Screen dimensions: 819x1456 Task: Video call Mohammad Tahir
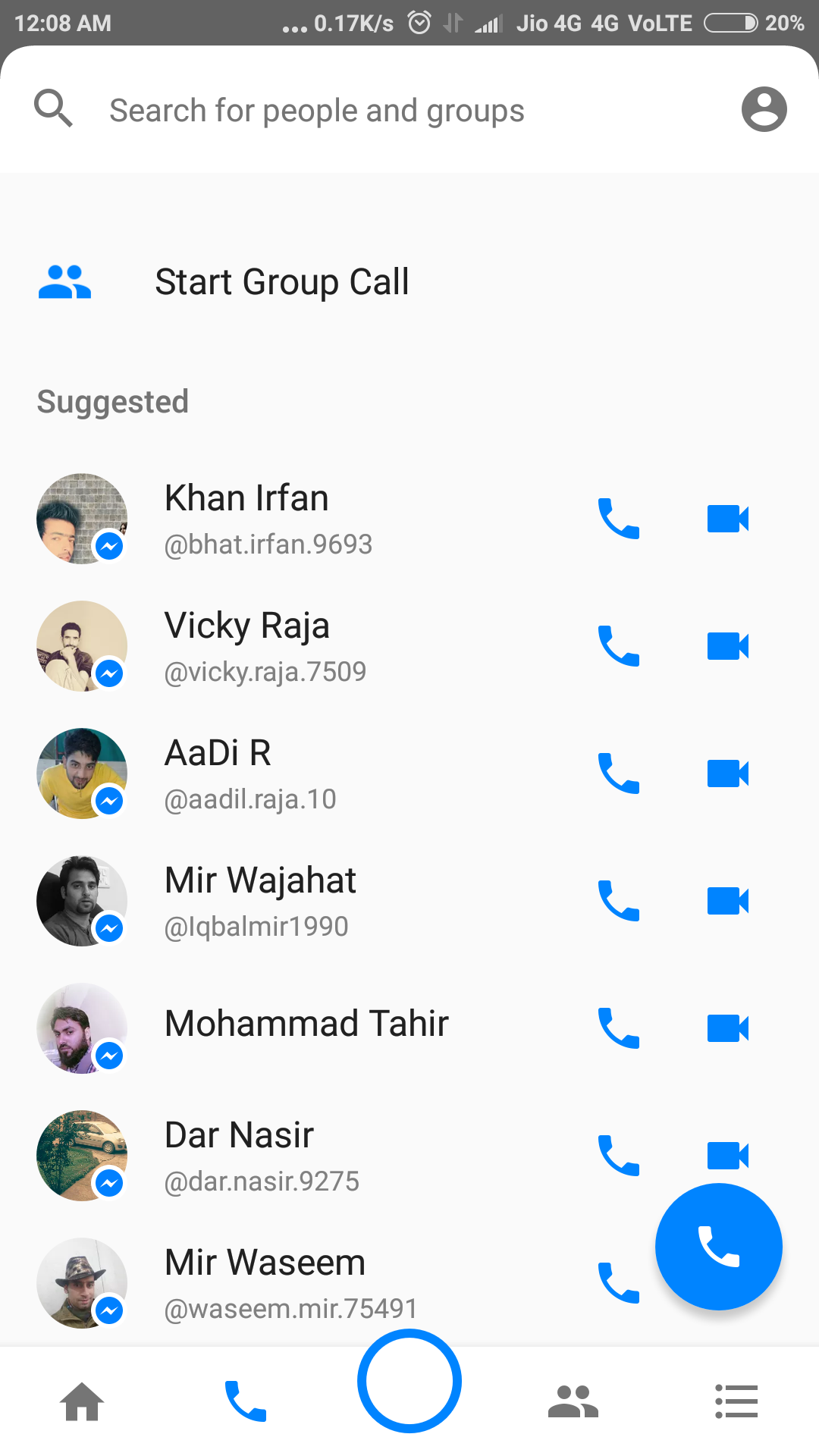727,1028
